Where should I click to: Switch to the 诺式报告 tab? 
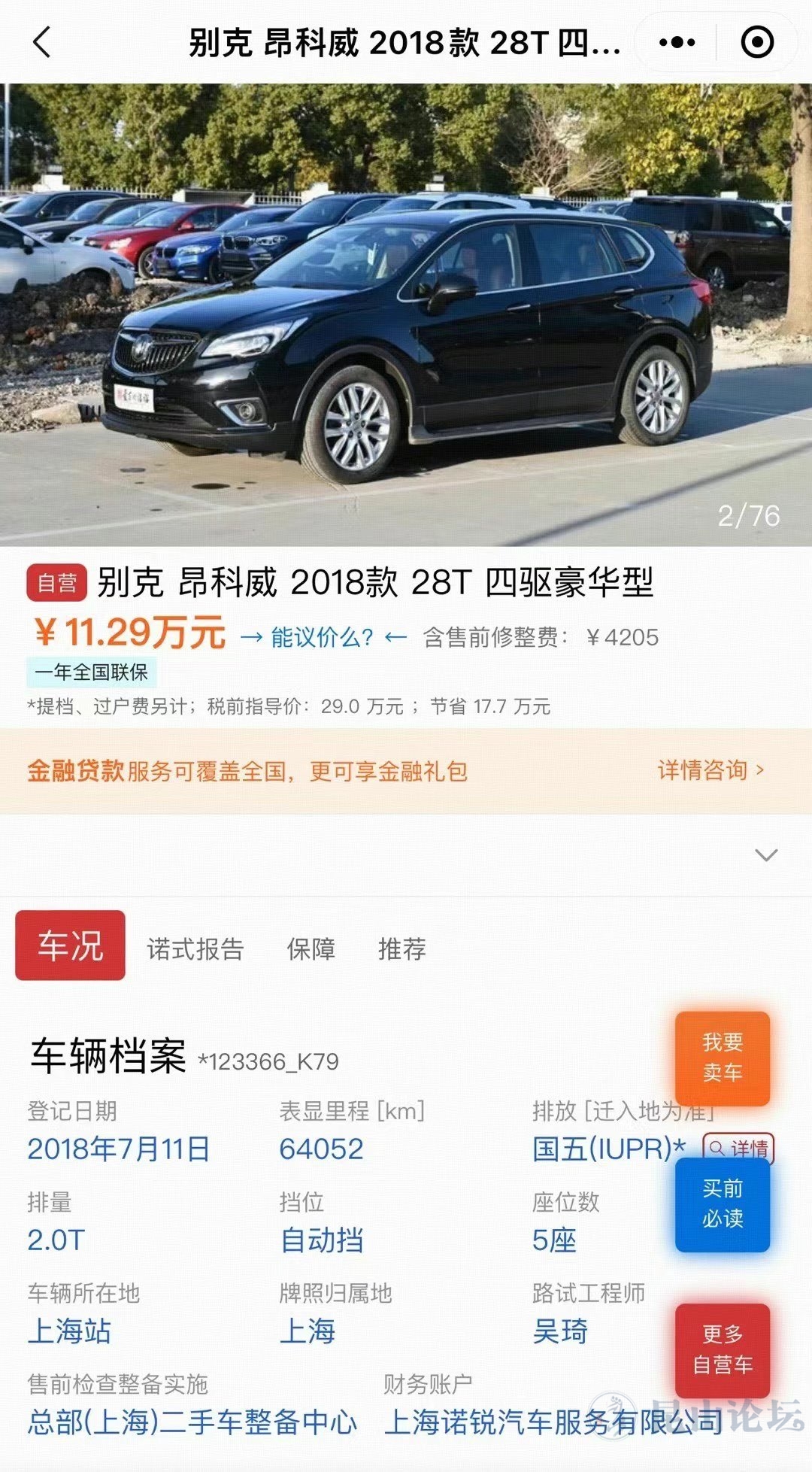(x=195, y=949)
